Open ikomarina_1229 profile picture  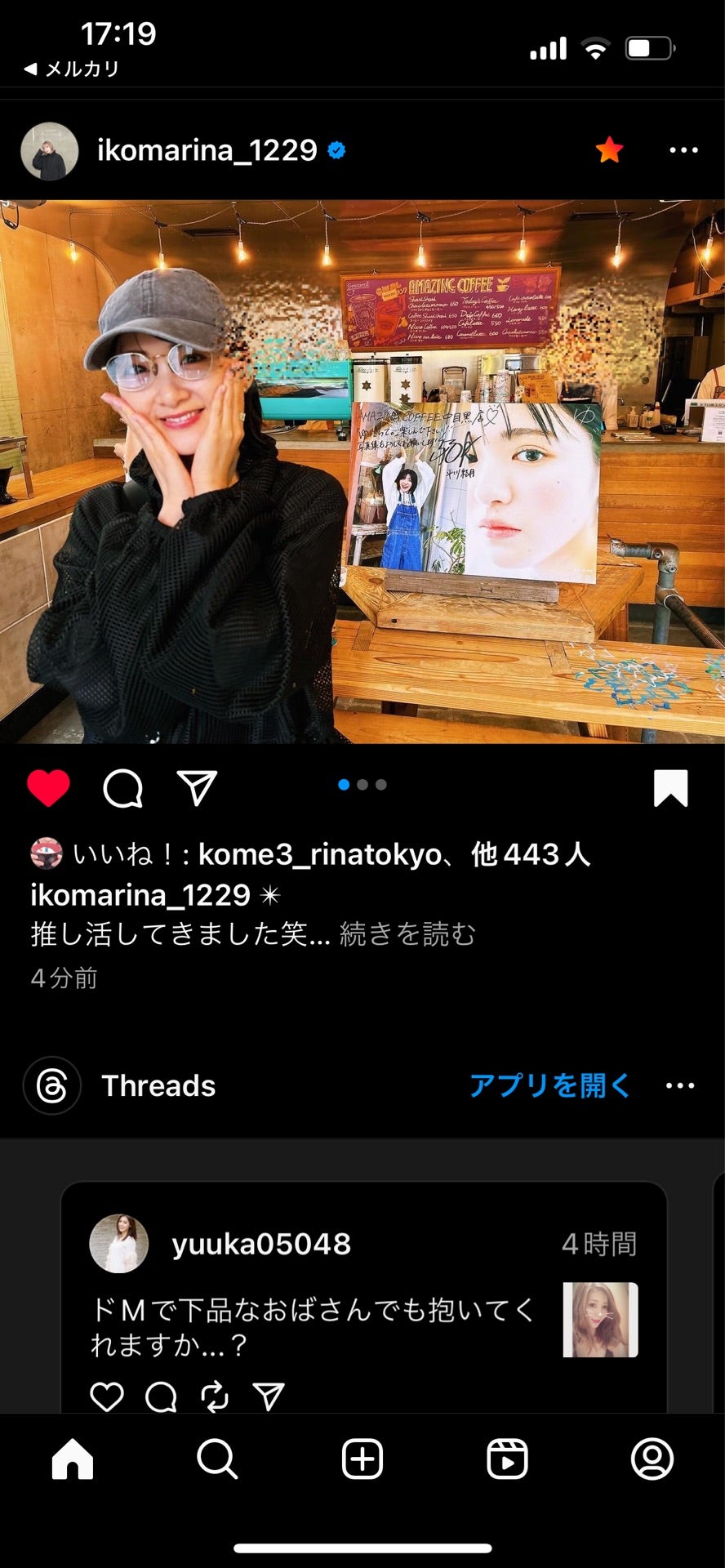click(49, 151)
